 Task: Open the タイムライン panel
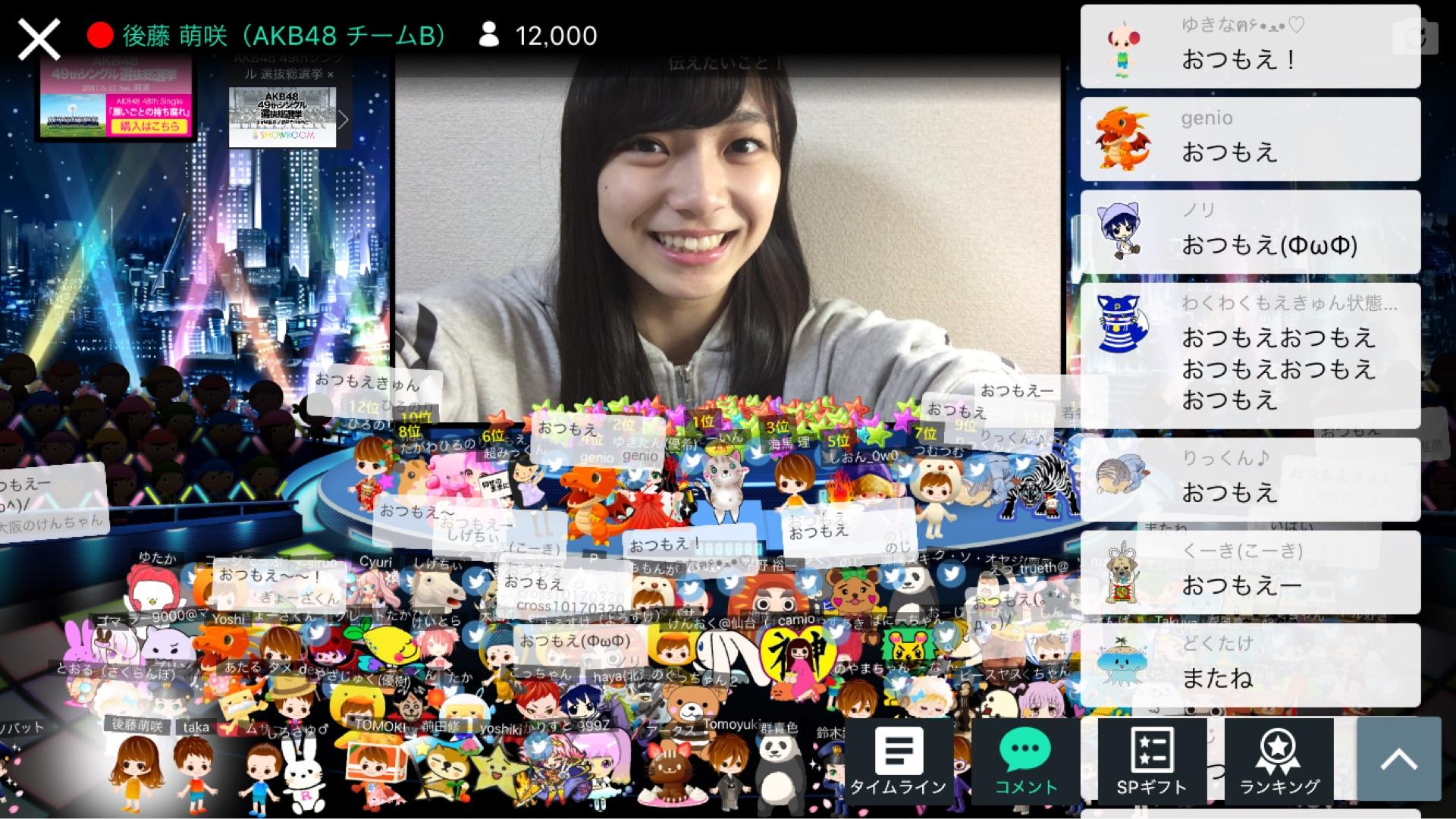[899, 760]
